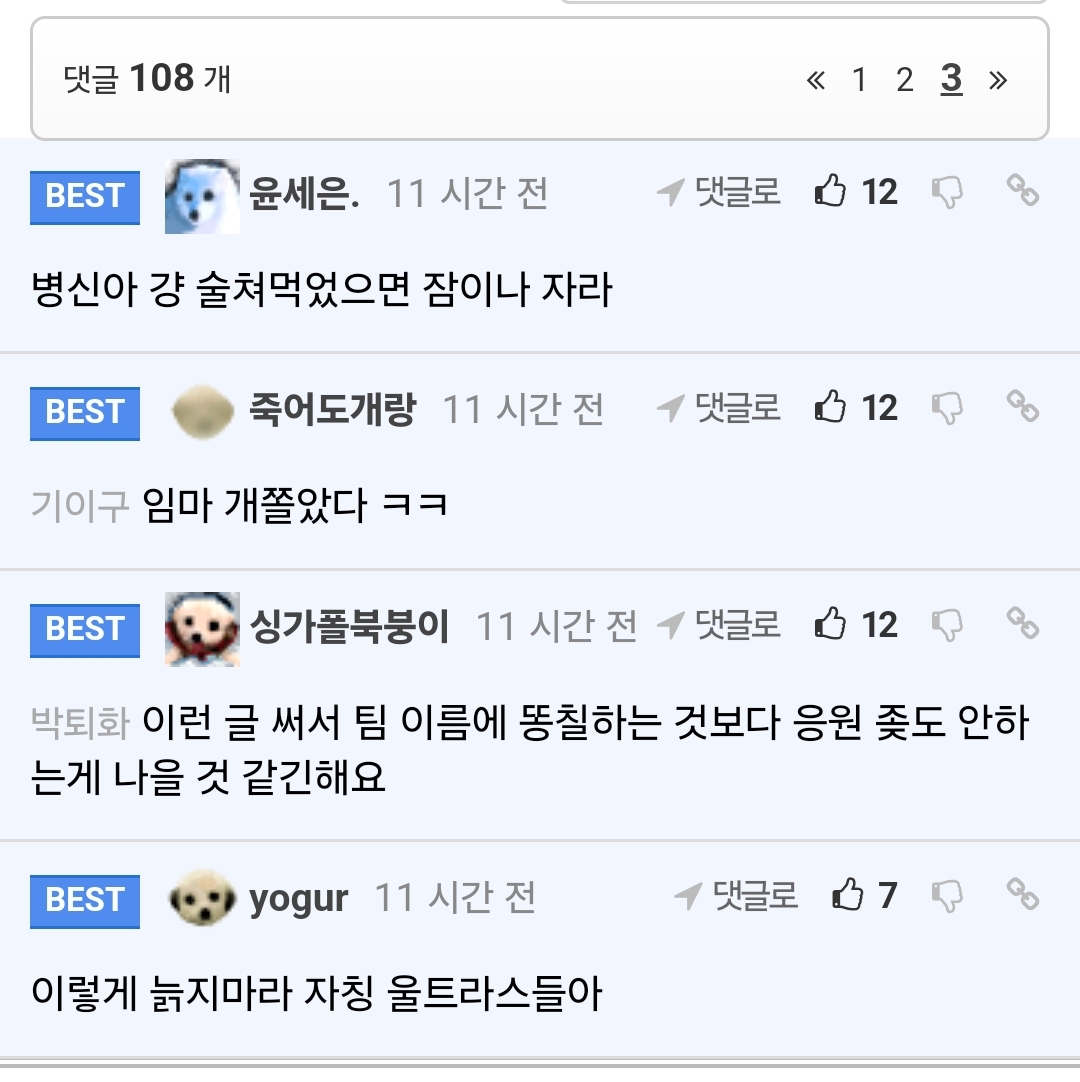The width and height of the screenshot is (1080, 1082).
Task: Copy link of 윤세은's comment
Action: coord(1022,189)
